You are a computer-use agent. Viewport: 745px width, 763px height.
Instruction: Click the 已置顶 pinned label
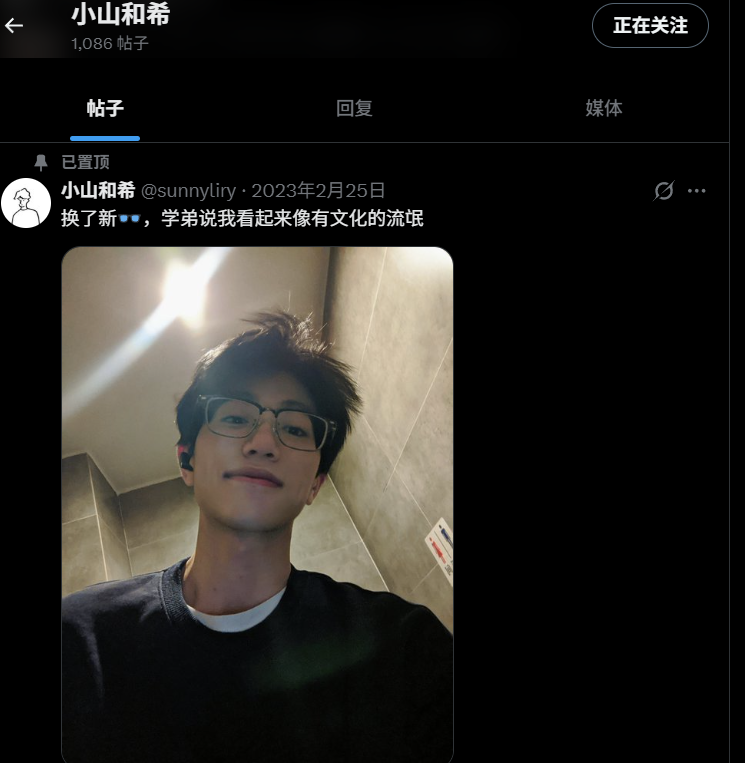[x=86, y=162]
